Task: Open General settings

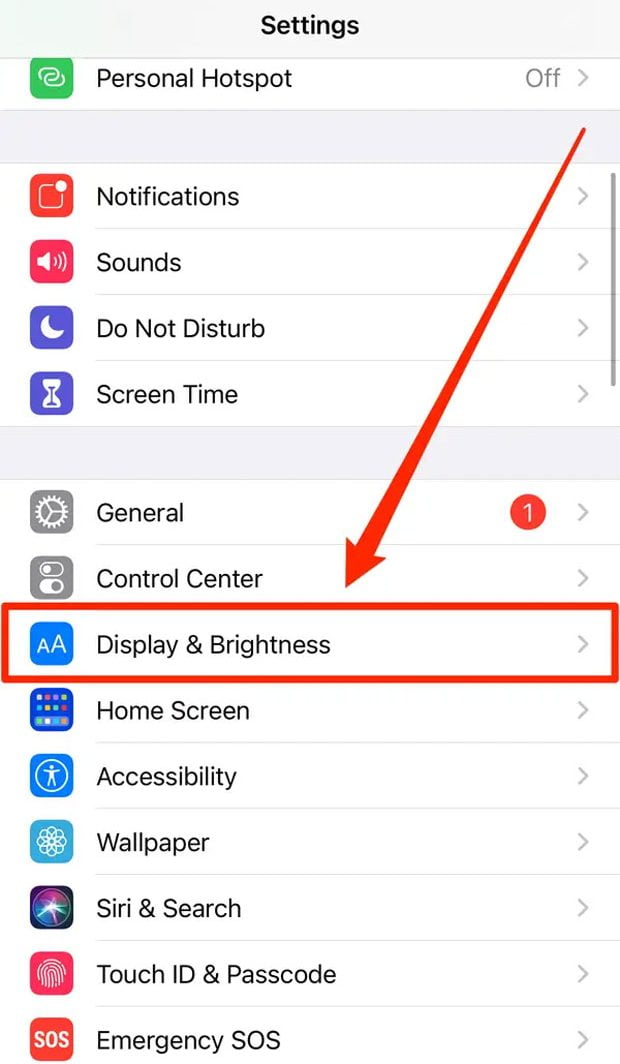Action: coord(140,513)
